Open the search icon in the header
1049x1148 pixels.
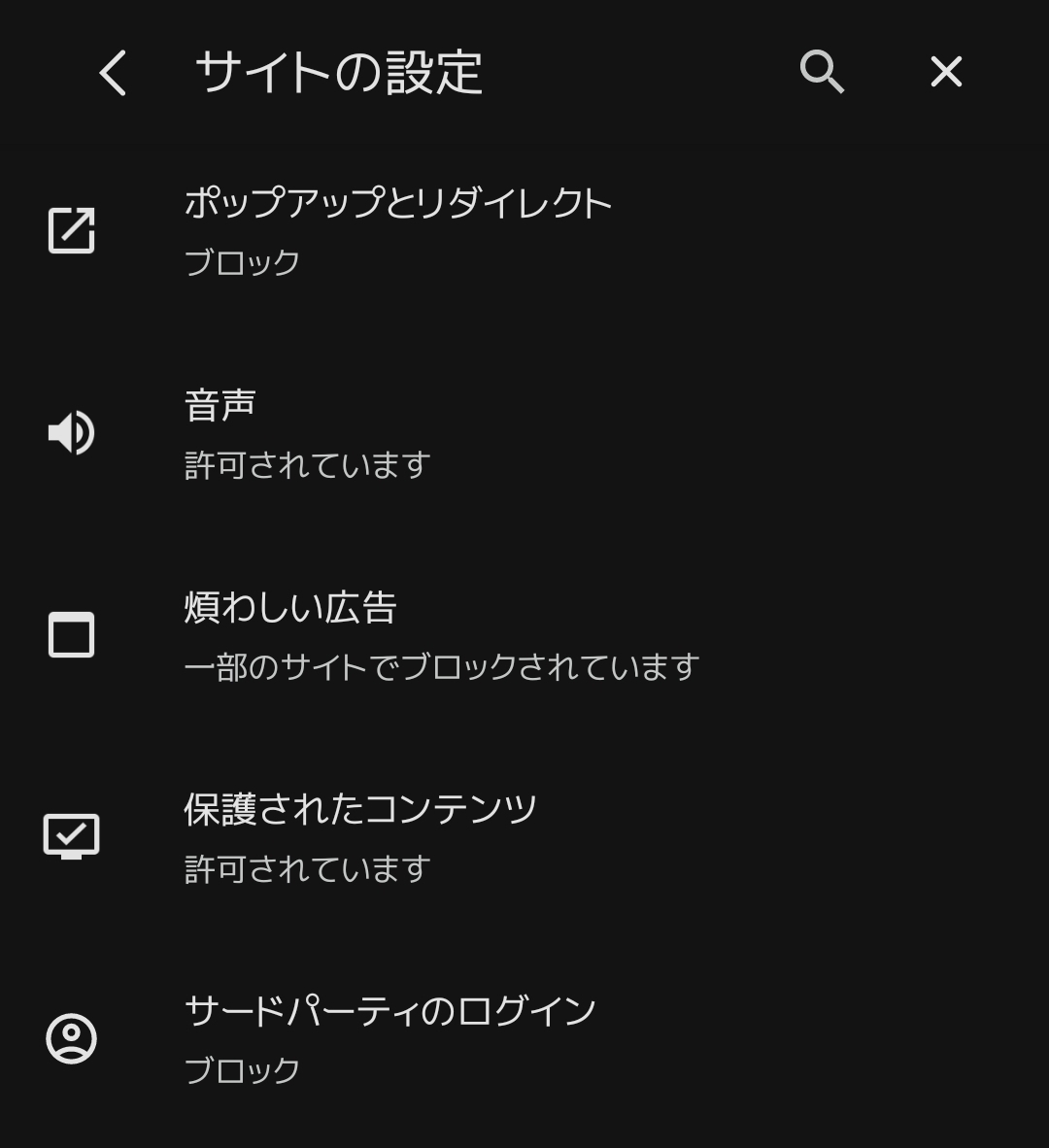coord(822,73)
